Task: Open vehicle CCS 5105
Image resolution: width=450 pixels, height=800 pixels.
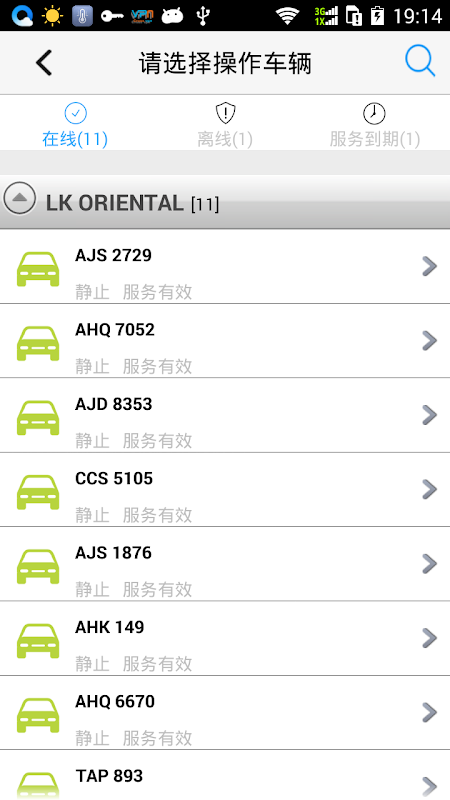Action: coord(225,490)
